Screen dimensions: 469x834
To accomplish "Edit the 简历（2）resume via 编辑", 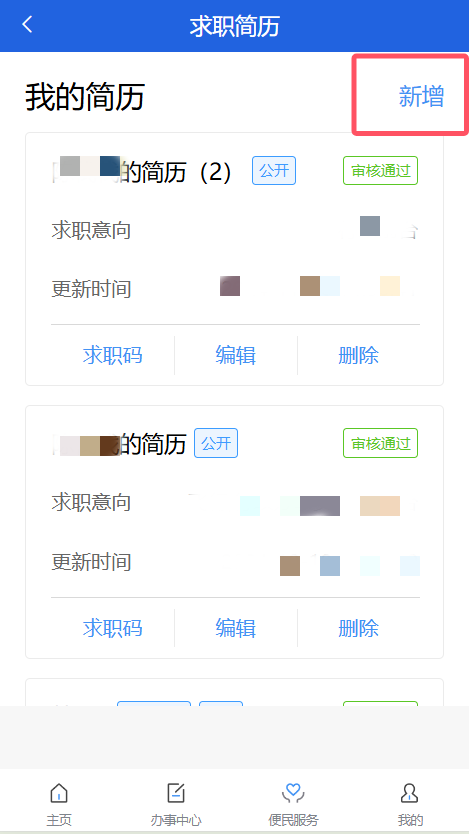I will pos(236,355).
